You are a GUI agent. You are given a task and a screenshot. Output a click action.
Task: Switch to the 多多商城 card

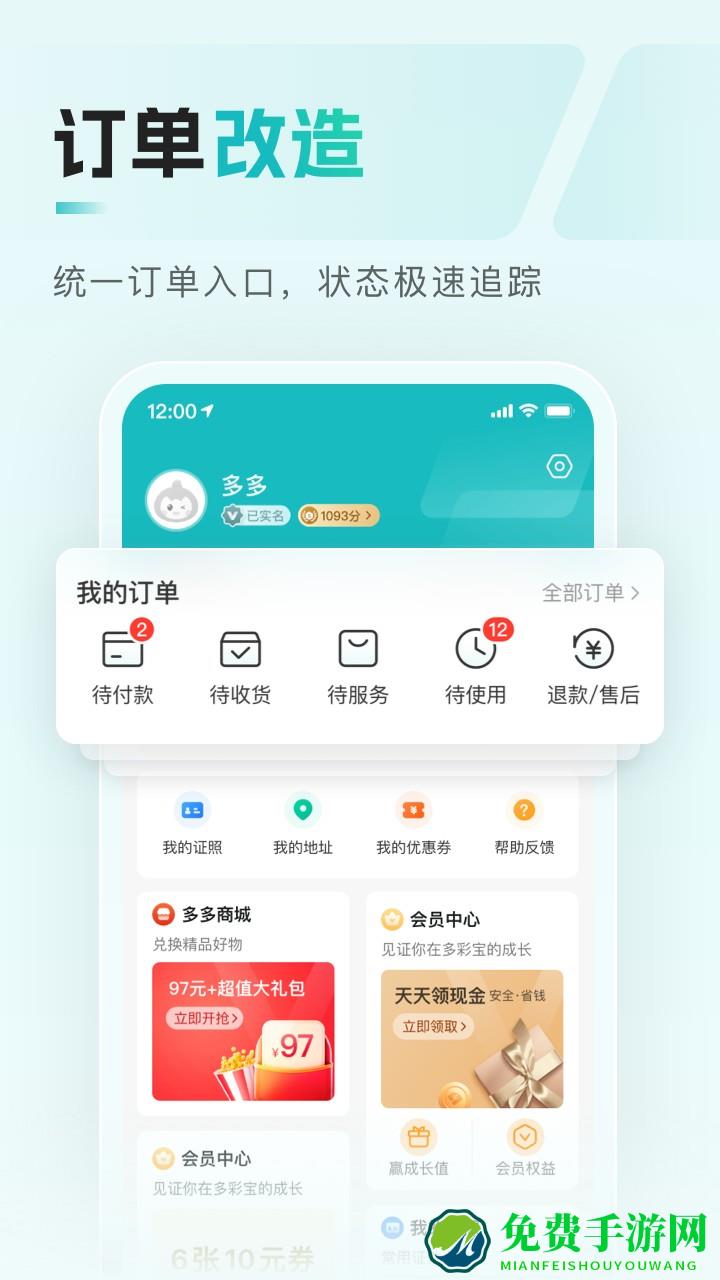[x=218, y=913]
